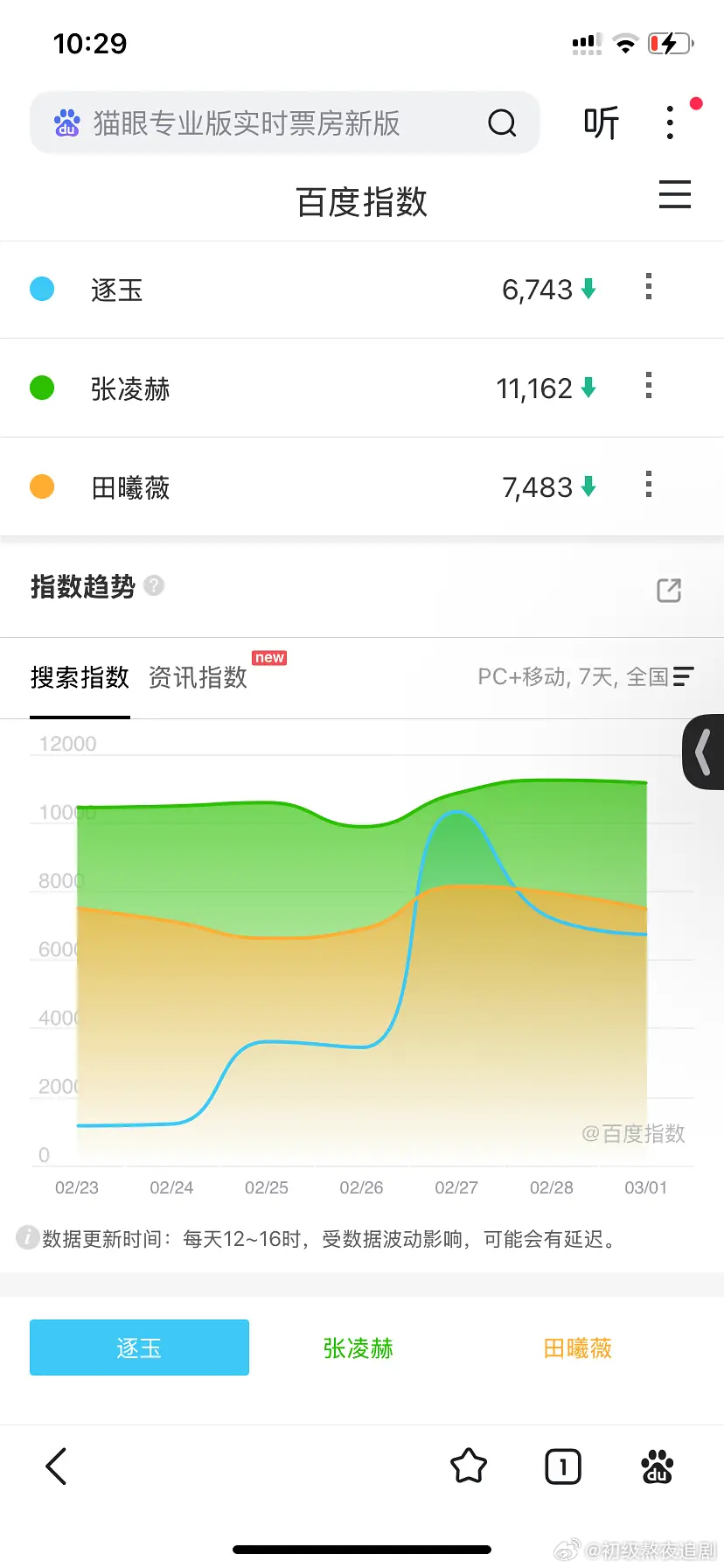Viewport: 724px width, 1568px height.
Task: Switch to the 资讯指数 tab
Action: (198, 678)
